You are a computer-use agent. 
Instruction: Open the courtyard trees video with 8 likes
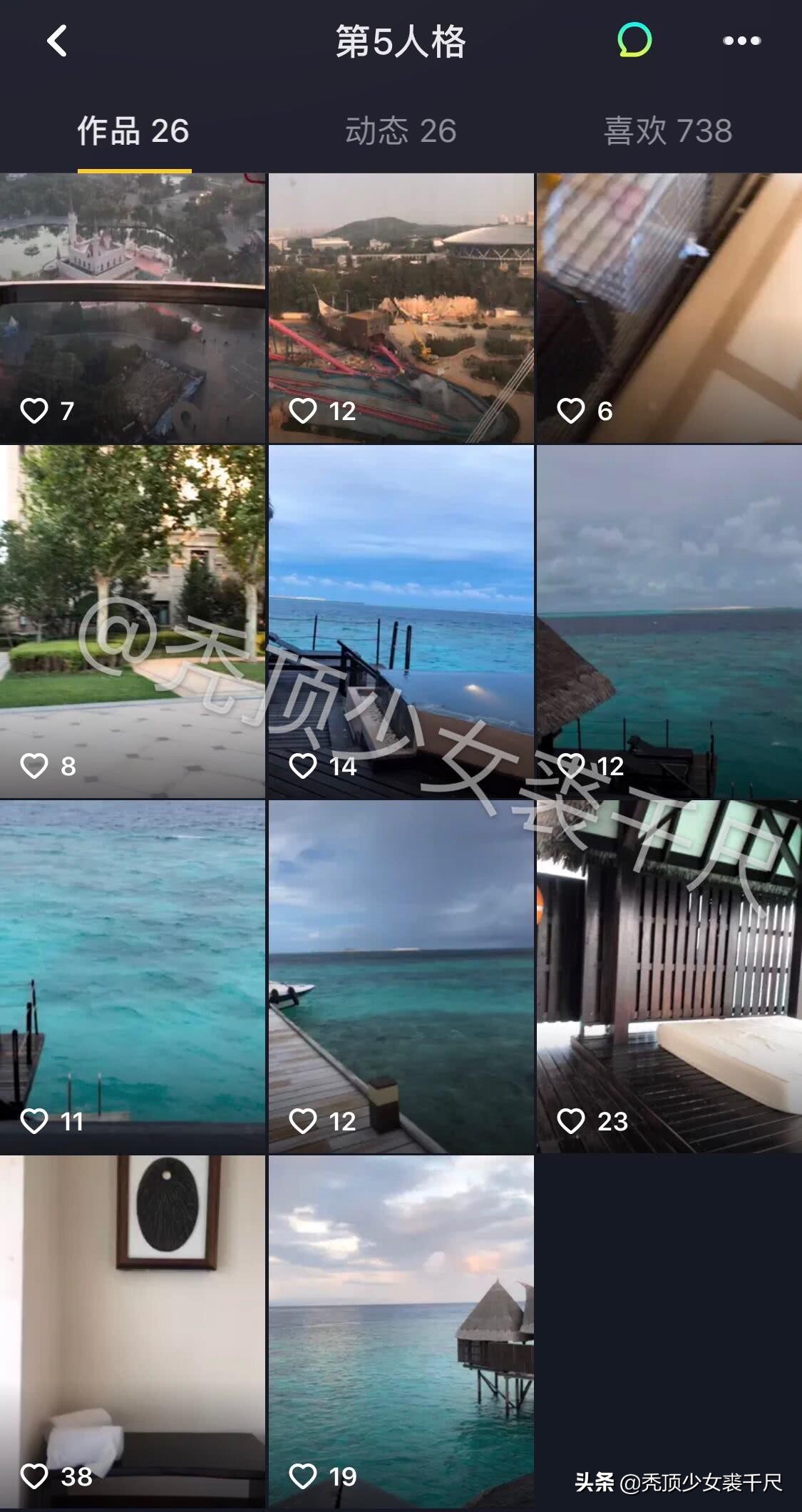[133, 620]
